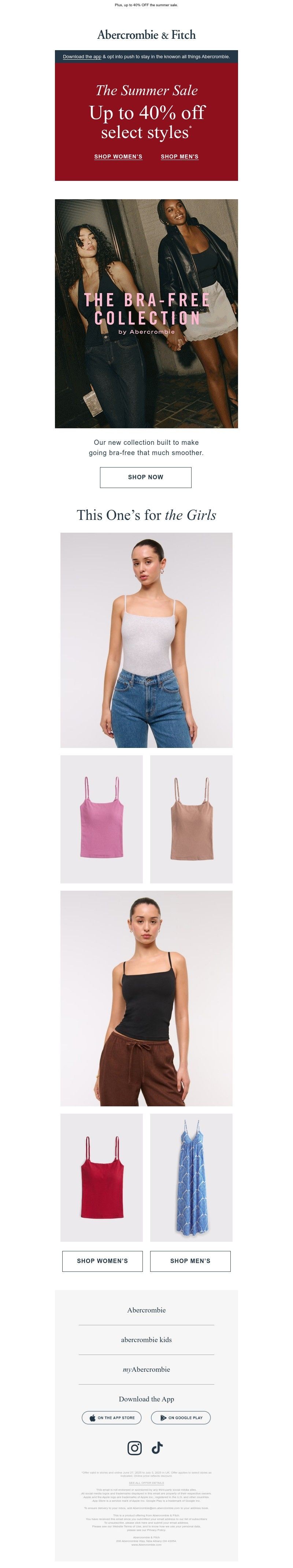This screenshot has width=293, height=1568.
Task: Open the Abercrombie footer link
Action: click(146, 1310)
